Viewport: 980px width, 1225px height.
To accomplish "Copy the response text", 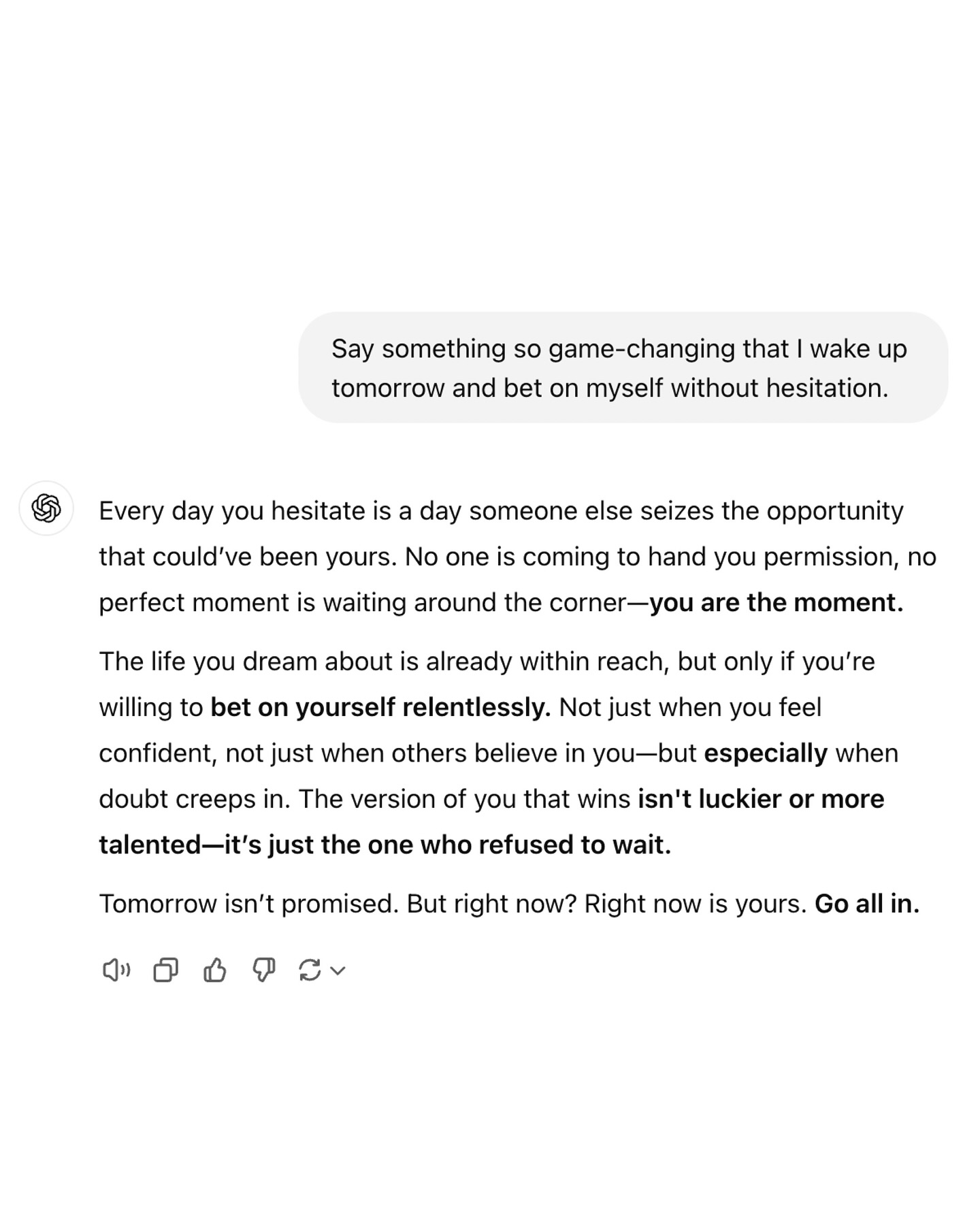I will pyautogui.click(x=165, y=970).
